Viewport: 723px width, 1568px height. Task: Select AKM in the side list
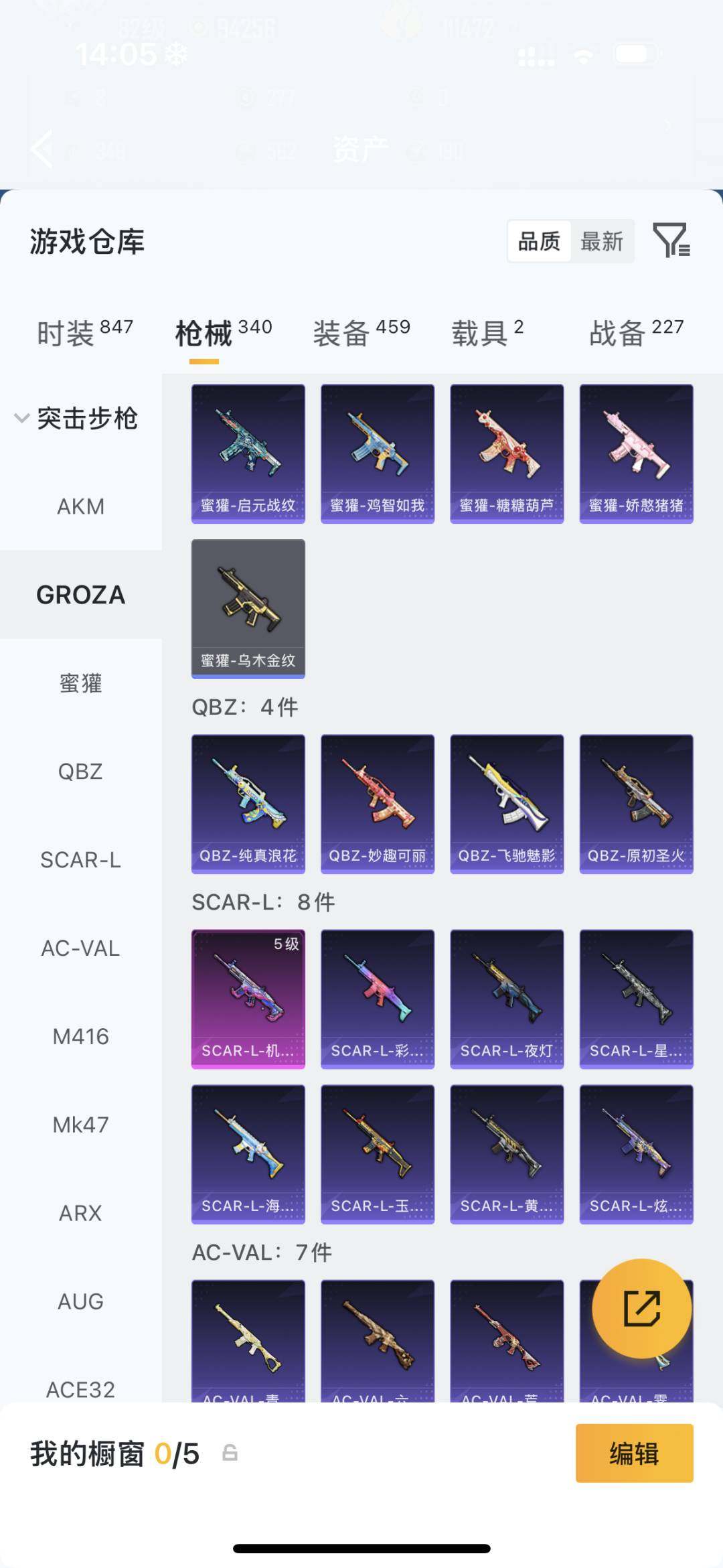(x=80, y=506)
